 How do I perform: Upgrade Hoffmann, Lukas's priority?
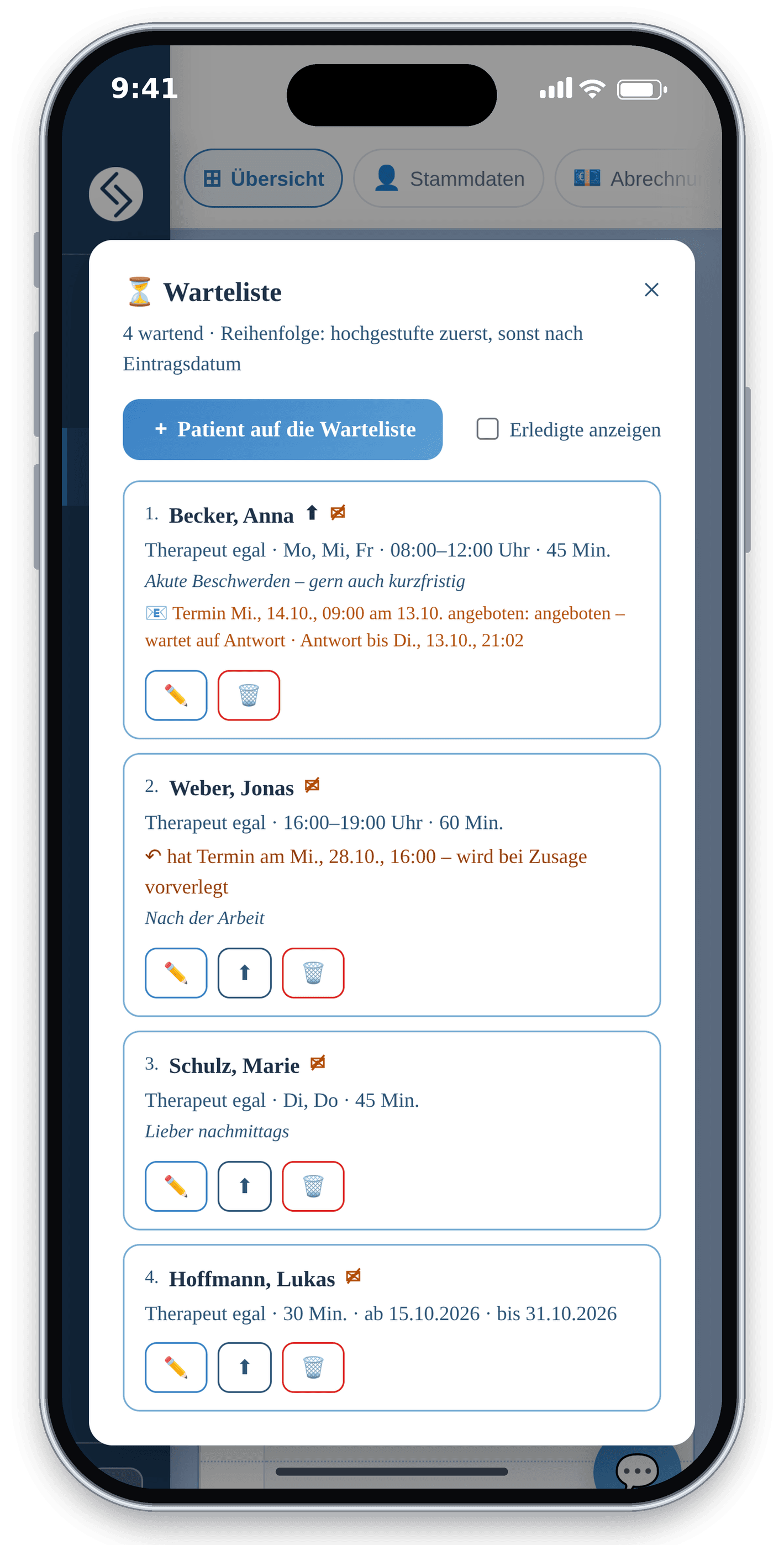coord(244,1368)
